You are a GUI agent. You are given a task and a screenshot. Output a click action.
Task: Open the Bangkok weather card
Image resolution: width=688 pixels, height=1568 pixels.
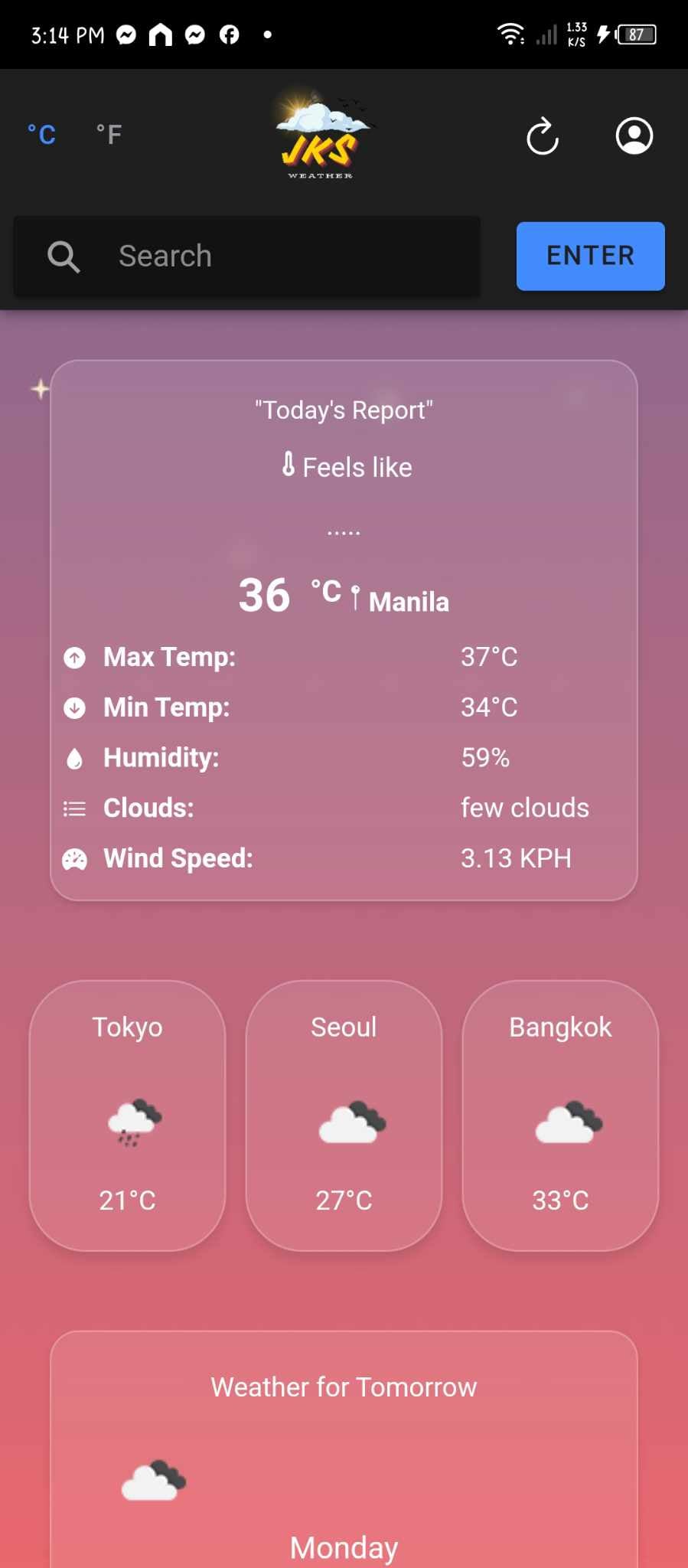[559, 1116]
